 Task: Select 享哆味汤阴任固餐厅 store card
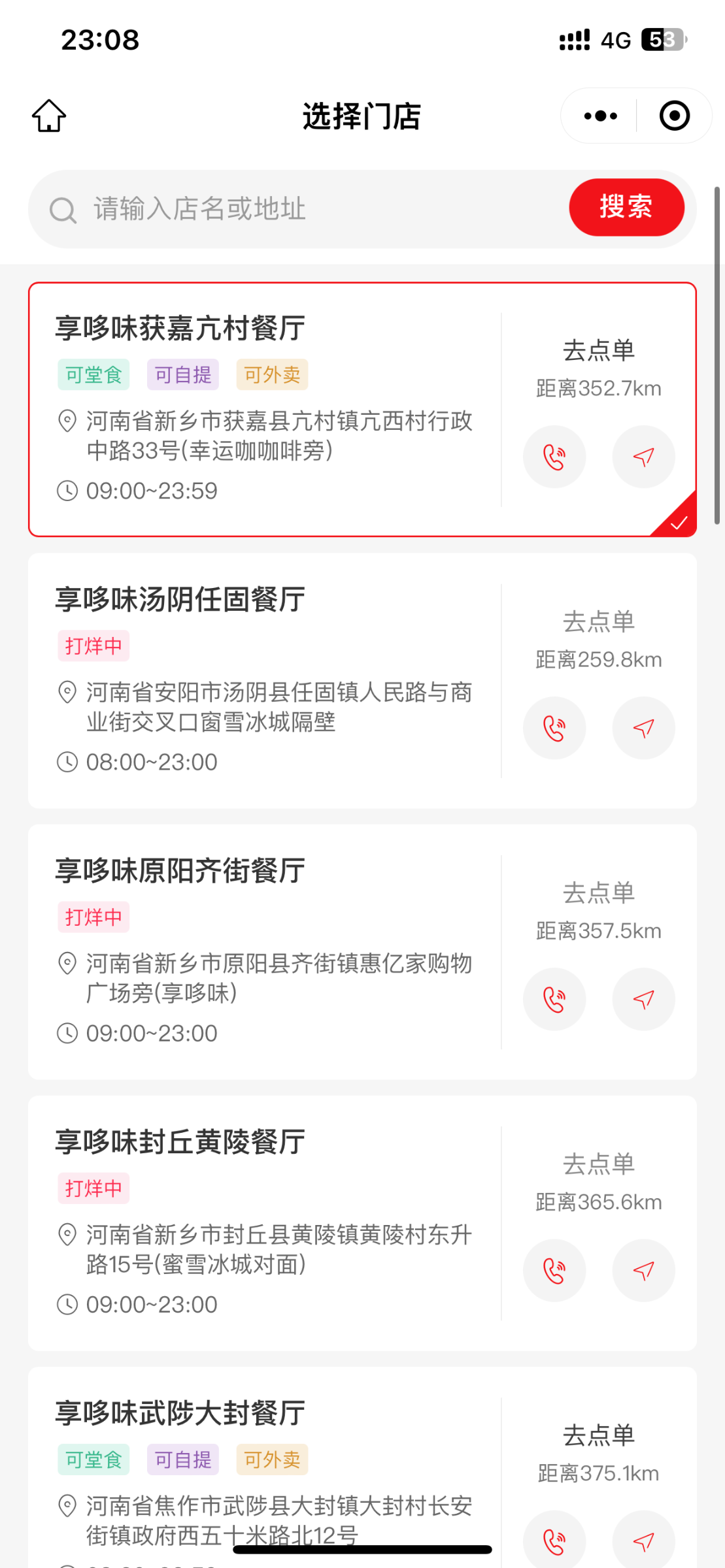click(x=362, y=681)
